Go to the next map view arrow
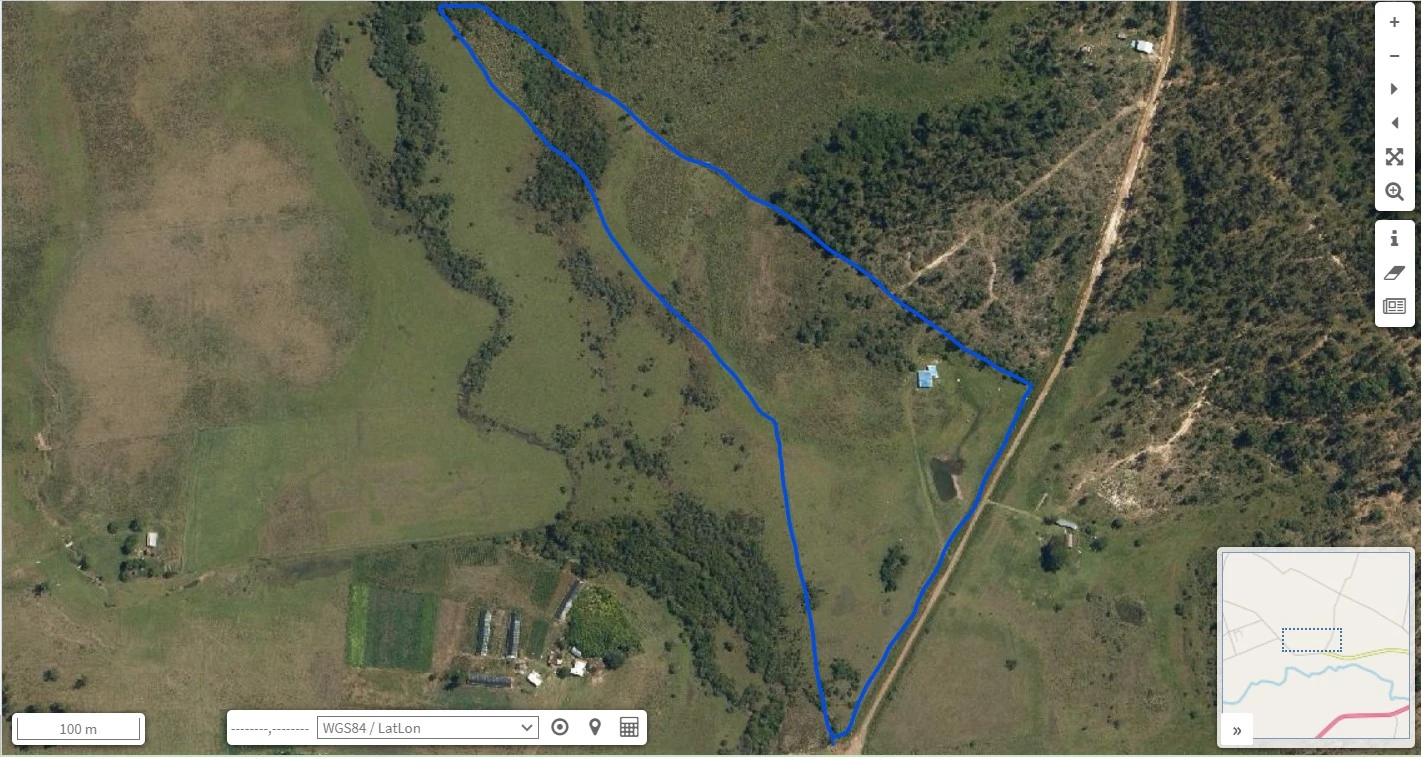1421x757 pixels. click(1394, 89)
